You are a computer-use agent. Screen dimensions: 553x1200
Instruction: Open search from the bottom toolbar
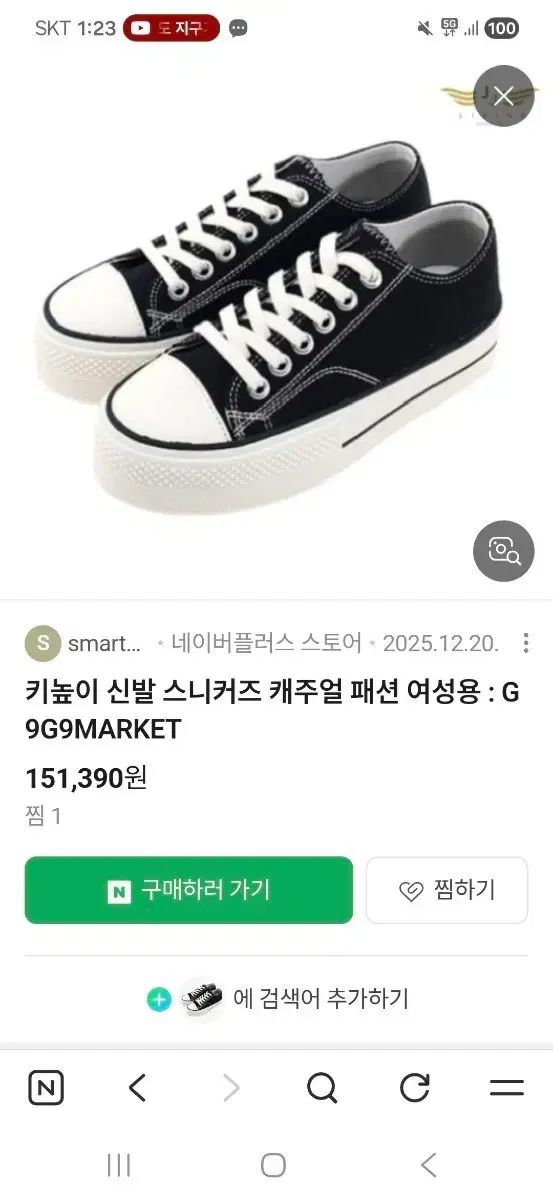[322, 1087]
